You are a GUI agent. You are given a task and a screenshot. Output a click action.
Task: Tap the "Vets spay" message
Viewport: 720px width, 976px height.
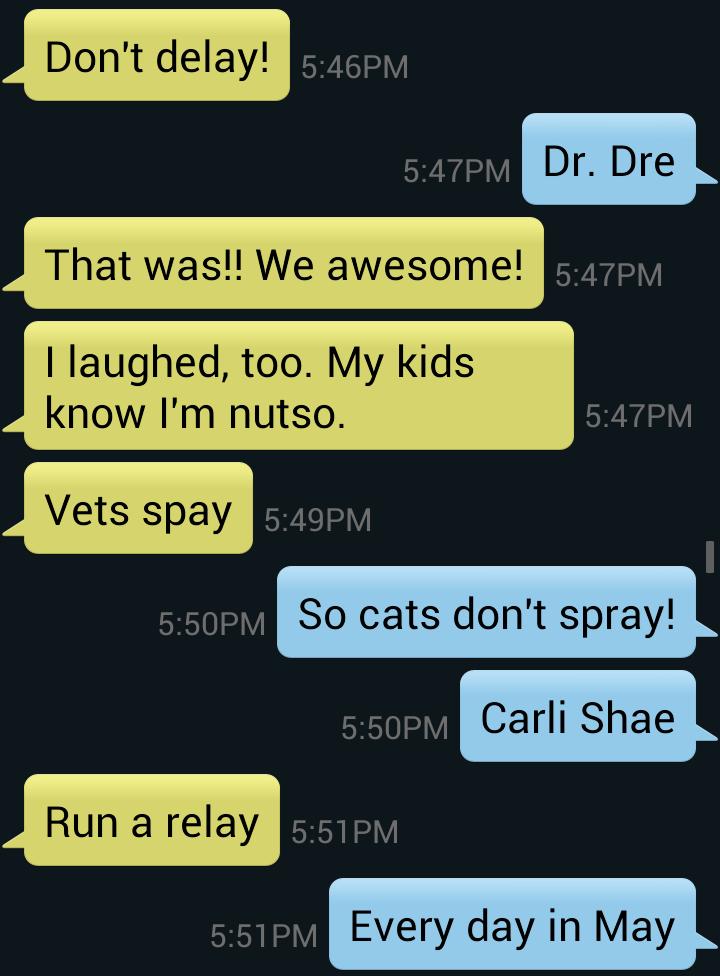click(x=138, y=509)
